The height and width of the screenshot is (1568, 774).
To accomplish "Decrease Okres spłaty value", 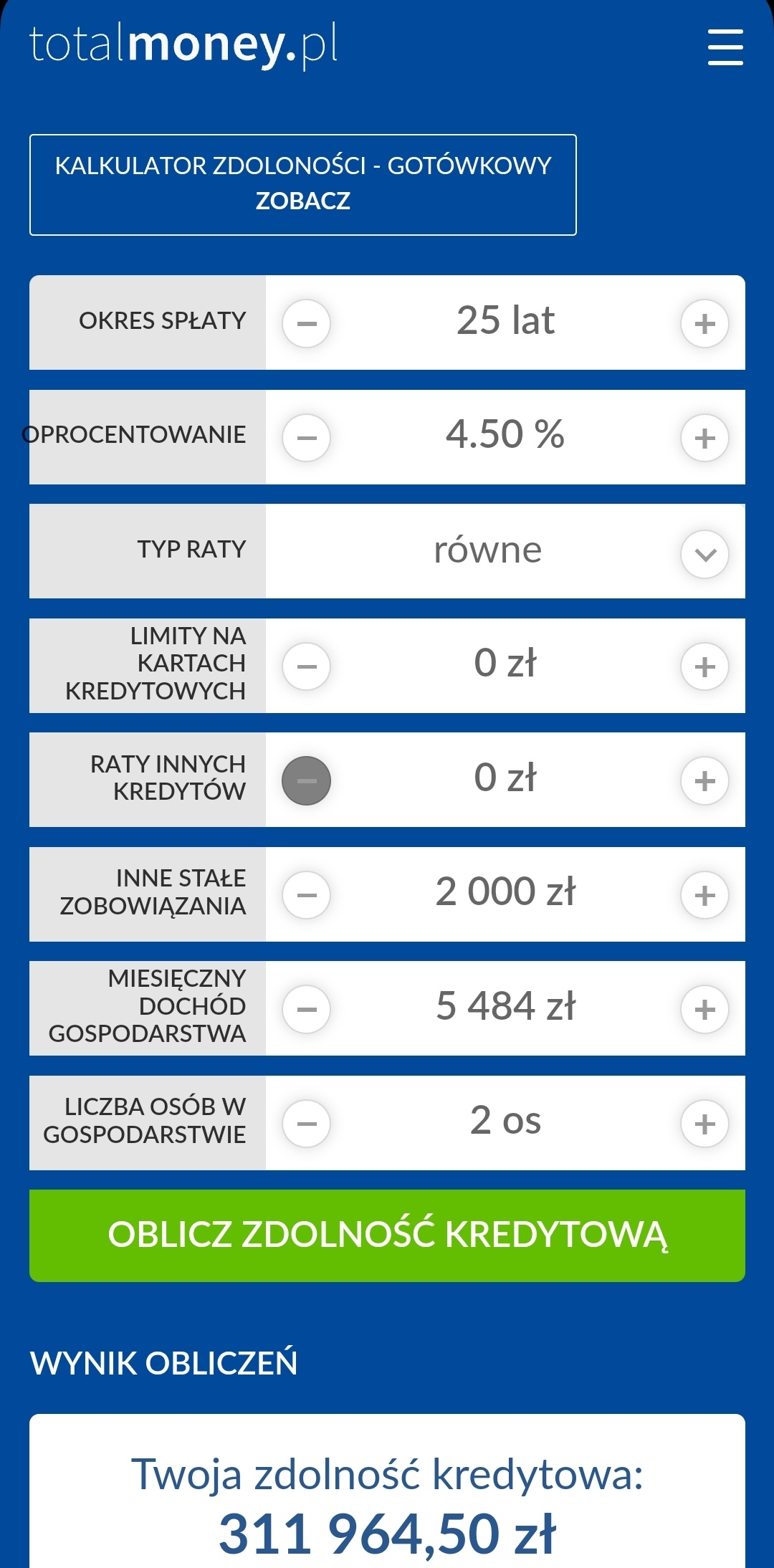I will 307,323.
